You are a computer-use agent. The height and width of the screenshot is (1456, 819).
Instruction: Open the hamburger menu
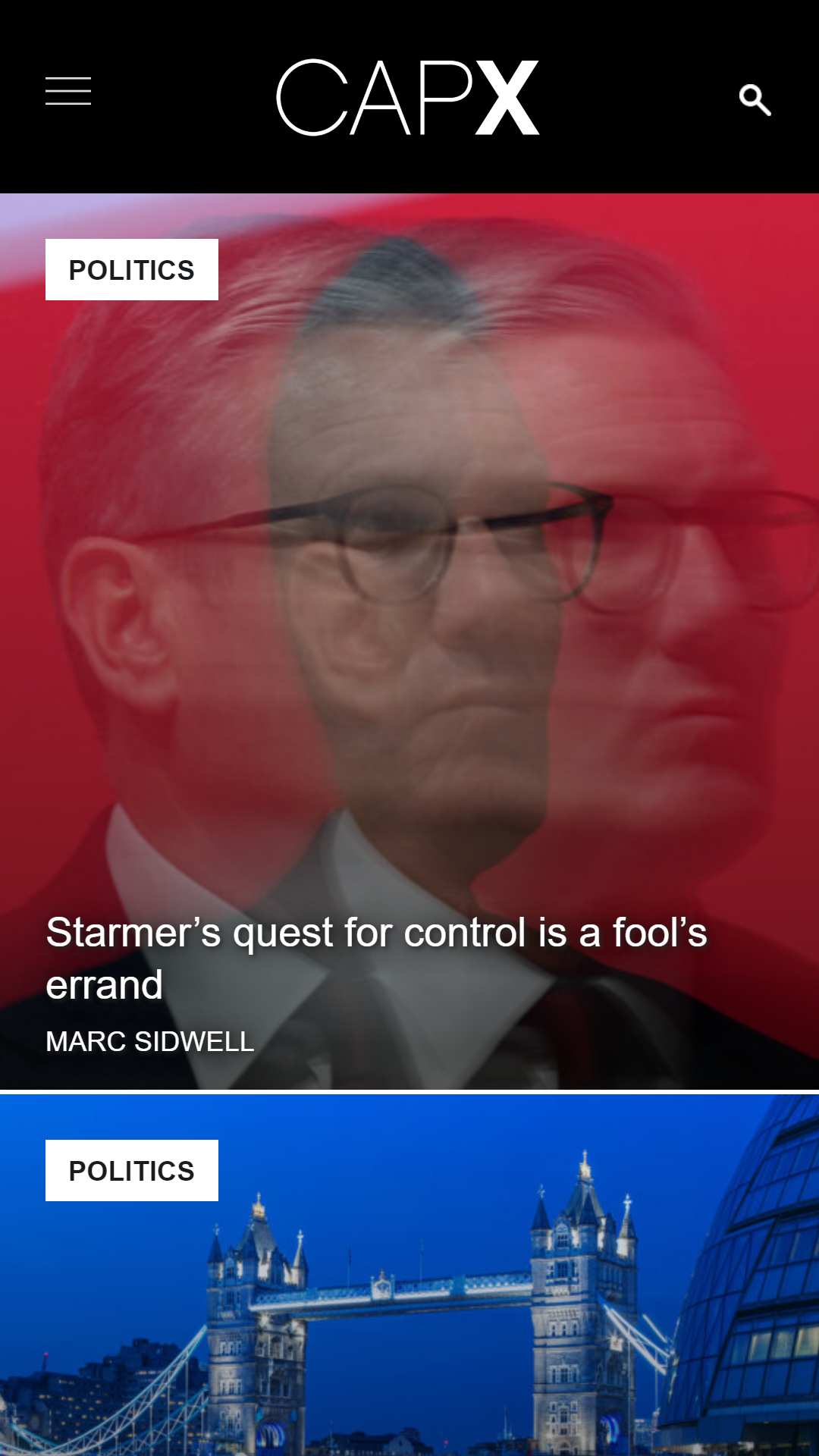click(x=68, y=91)
